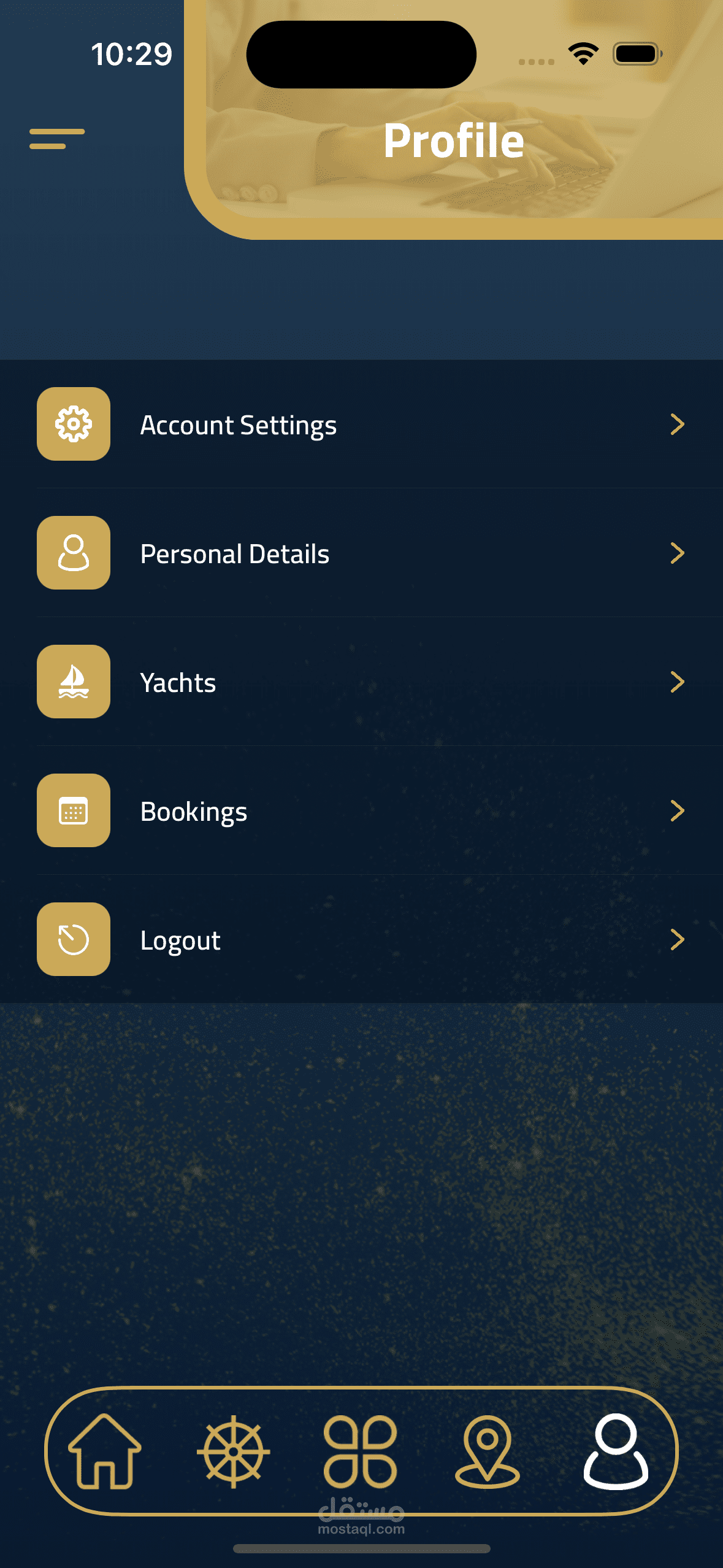Screen dimensions: 723x1568
Task: Switch to the home tab
Action: [105, 1451]
